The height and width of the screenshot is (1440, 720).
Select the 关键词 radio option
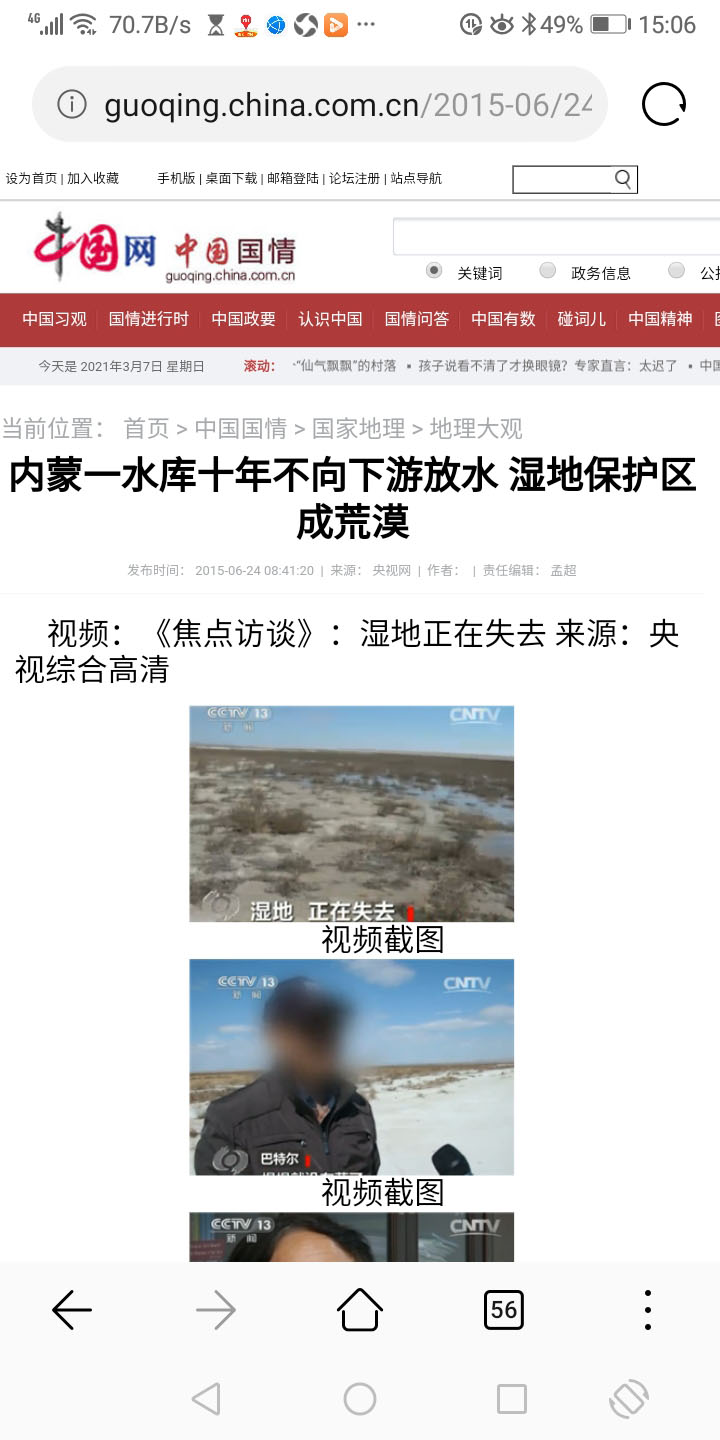point(434,271)
